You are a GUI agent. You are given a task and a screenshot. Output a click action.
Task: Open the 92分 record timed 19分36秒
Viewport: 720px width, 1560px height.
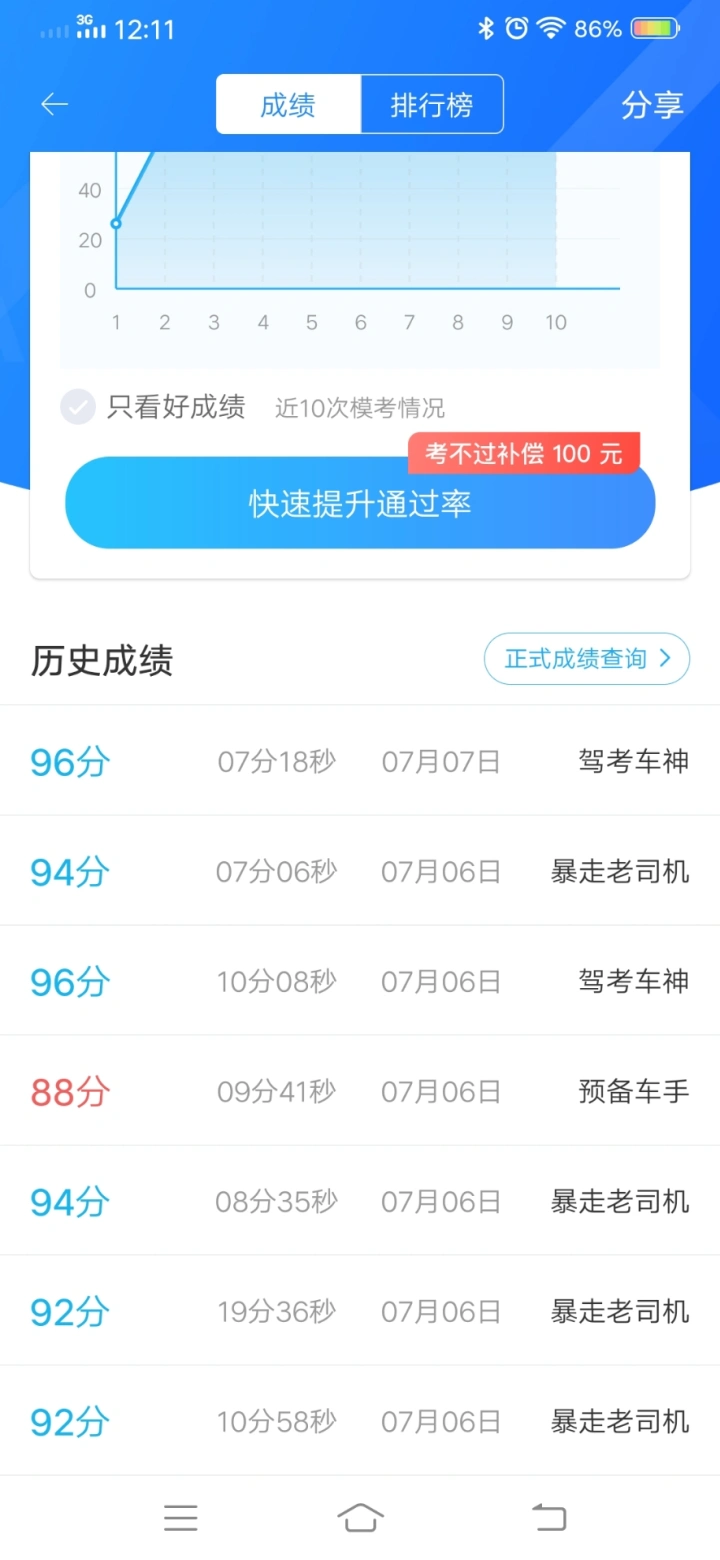click(360, 1311)
